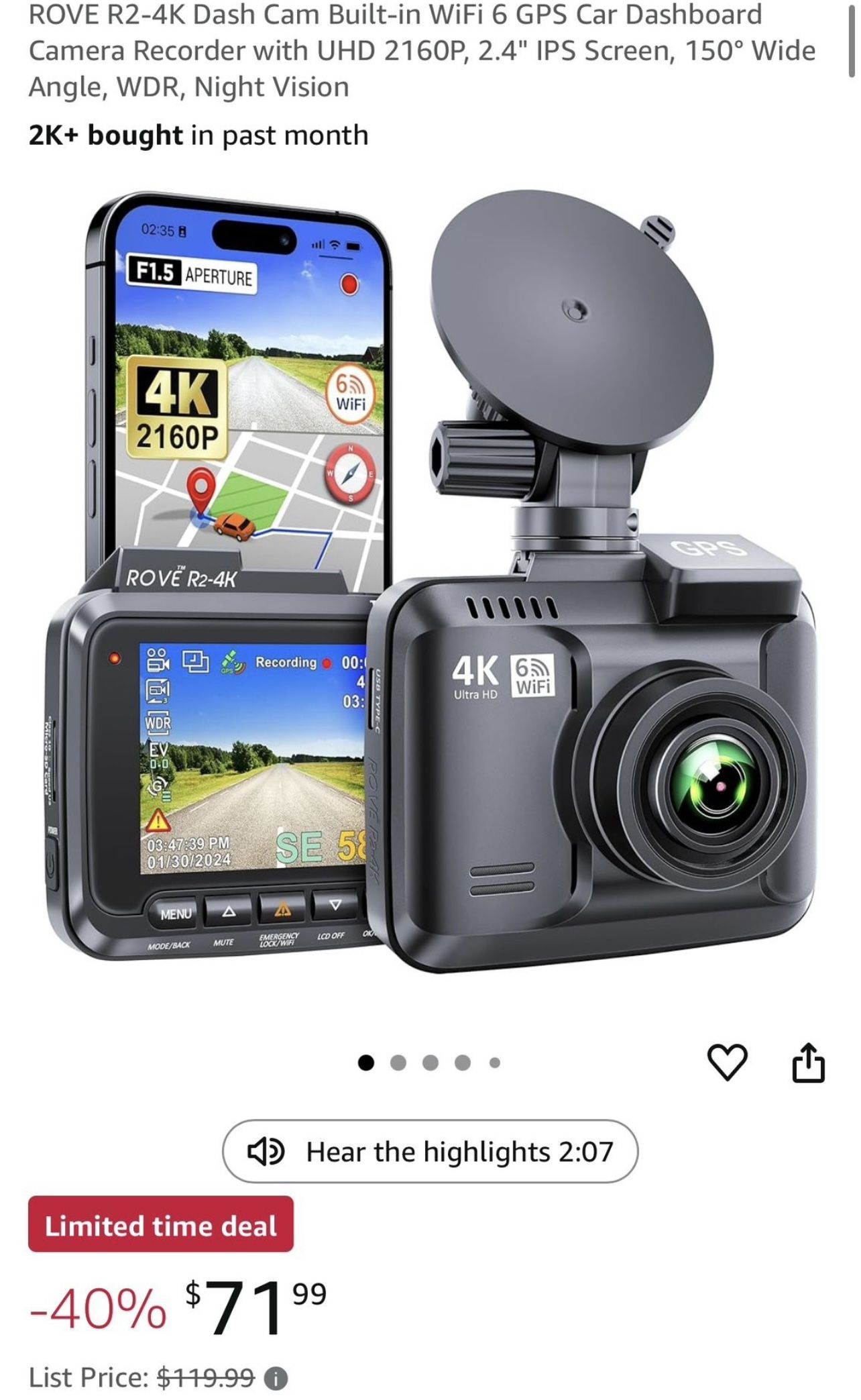
Task: Play Hear the highlights audio
Action: (430, 1151)
